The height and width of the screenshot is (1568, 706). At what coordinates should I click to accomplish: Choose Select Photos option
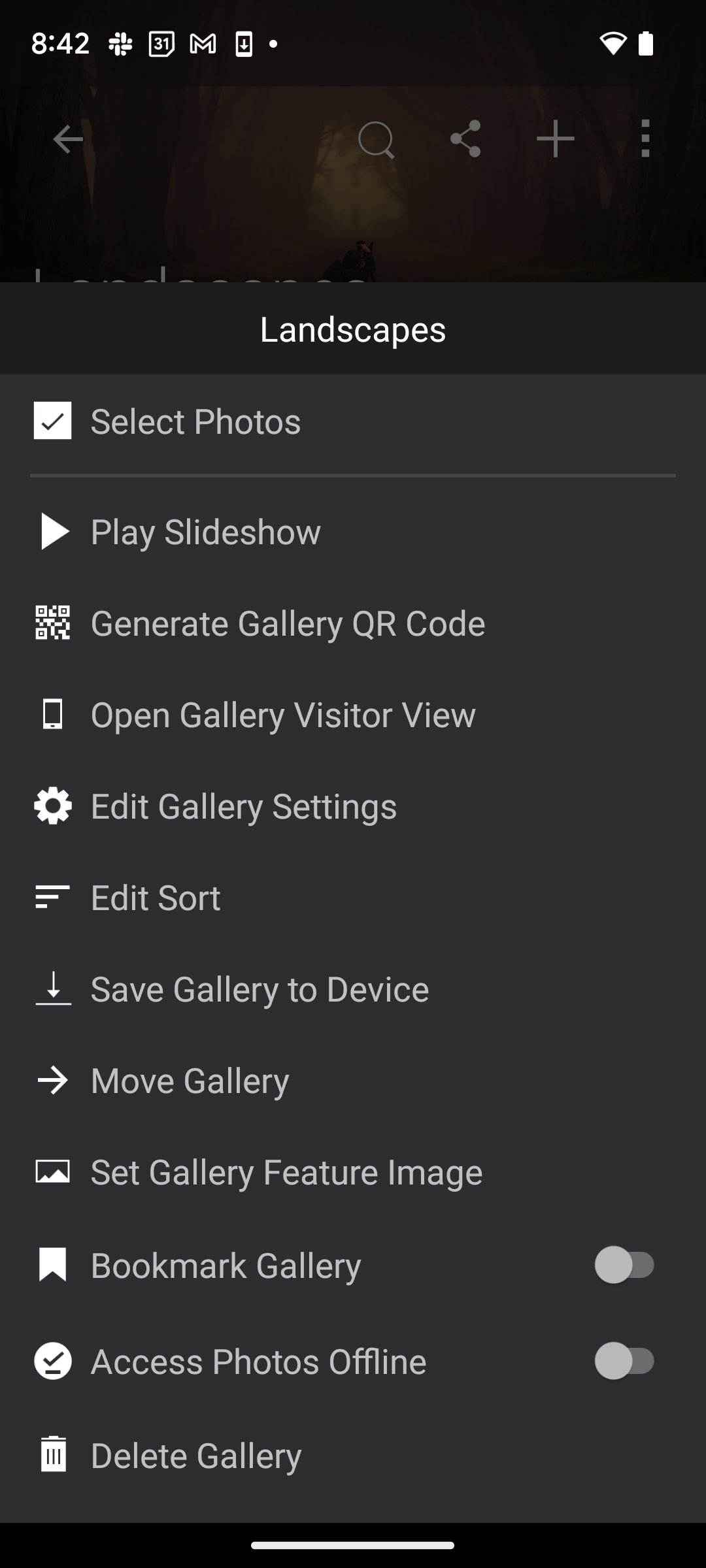tap(353, 421)
